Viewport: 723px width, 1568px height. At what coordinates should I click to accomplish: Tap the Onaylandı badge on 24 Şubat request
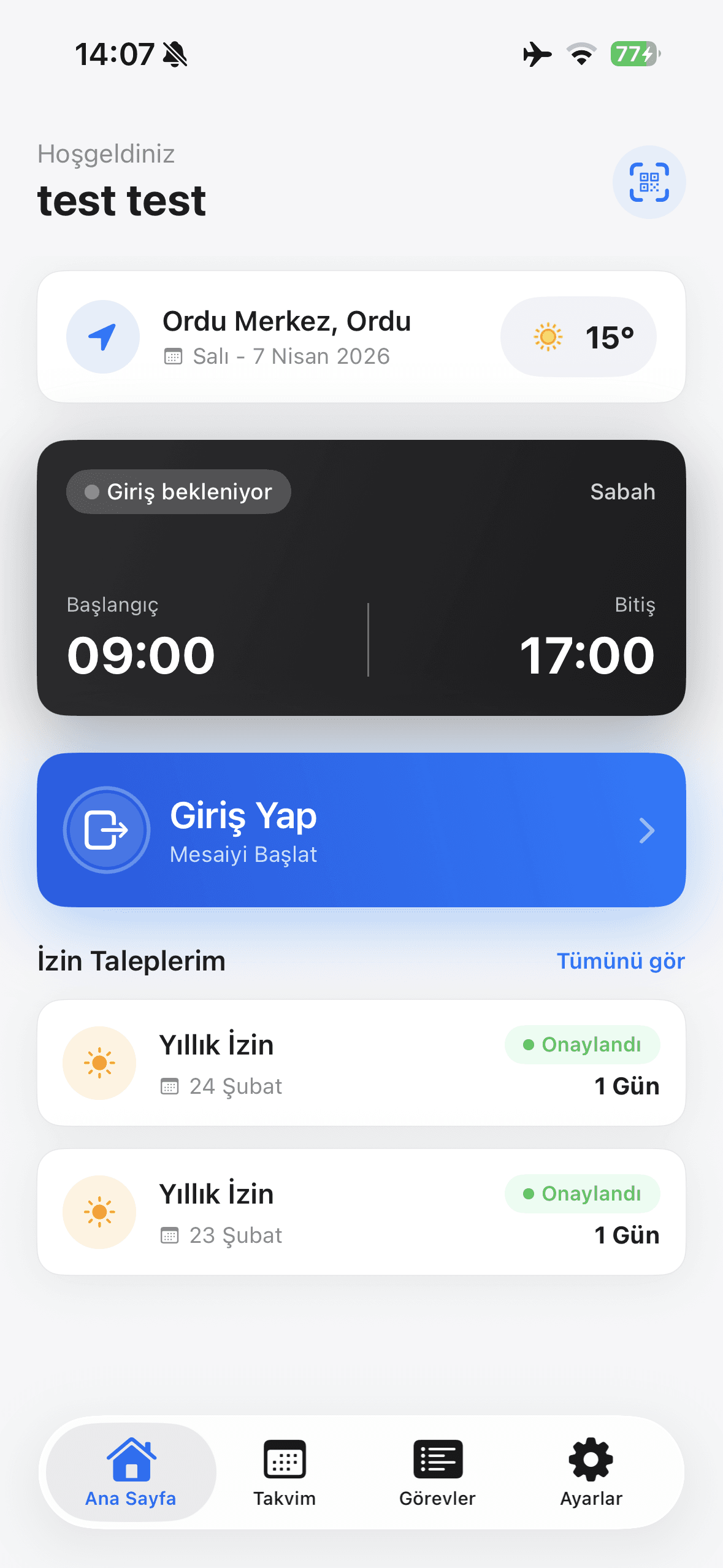click(x=582, y=1045)
